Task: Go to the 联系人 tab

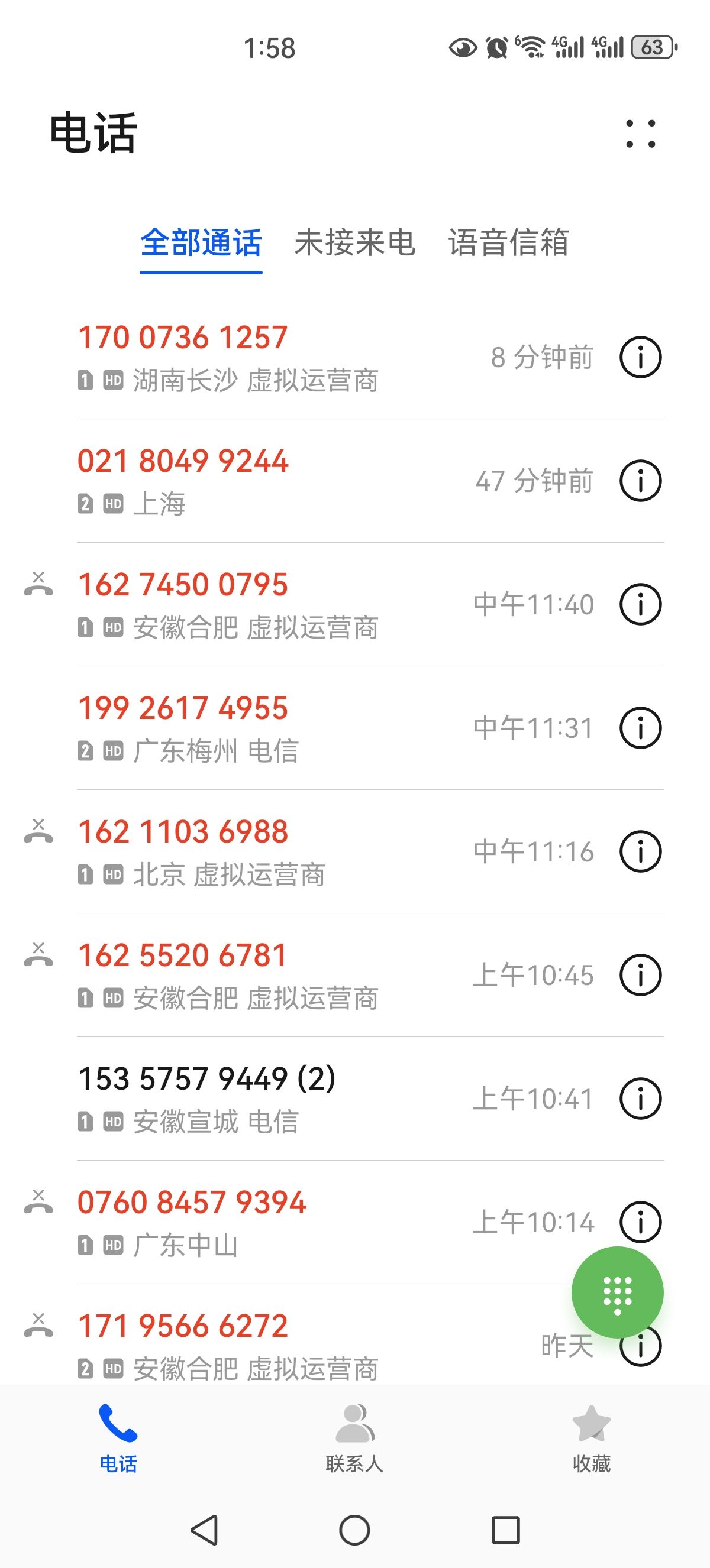Action: pos(354,1439)
